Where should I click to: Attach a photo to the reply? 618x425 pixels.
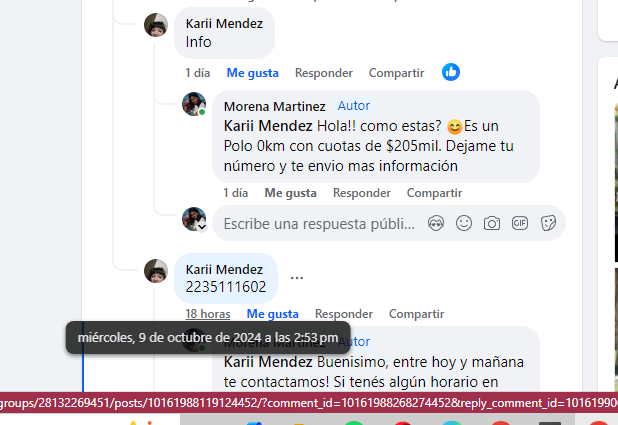(x=492, y=223)
